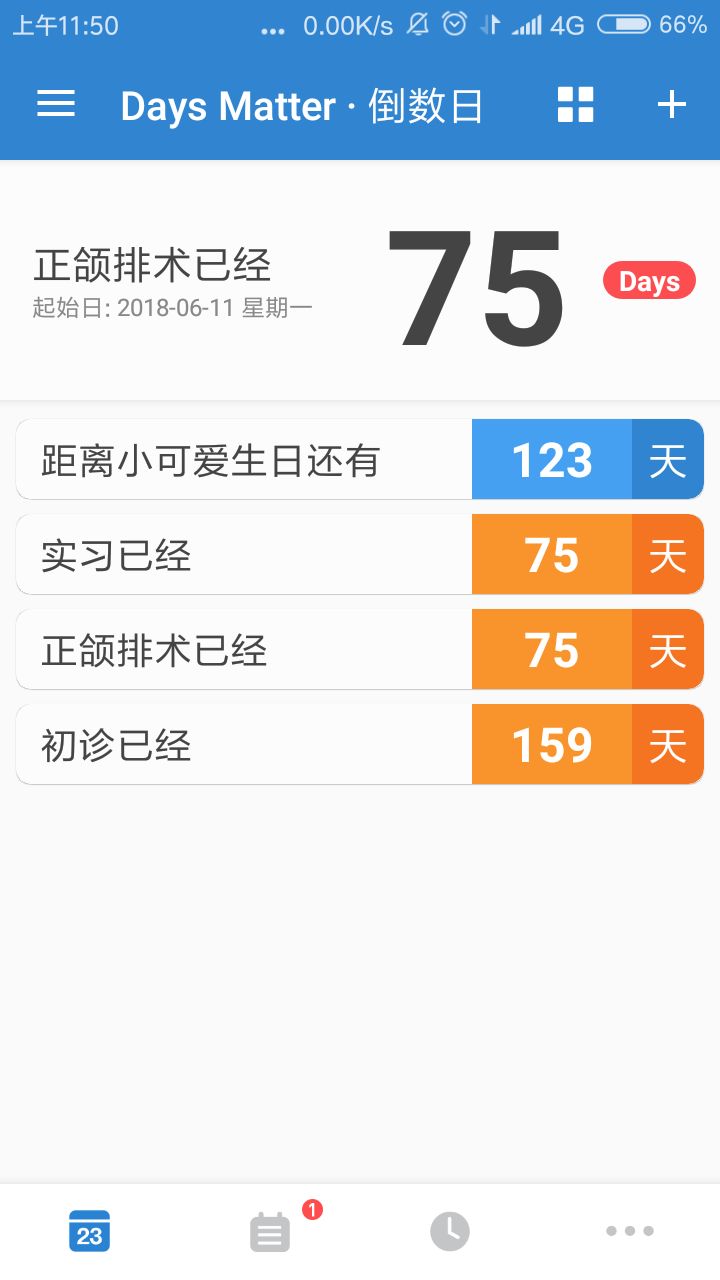
Task: Open the 初诊已经 159 天 event
Action: tap(360, 744)
